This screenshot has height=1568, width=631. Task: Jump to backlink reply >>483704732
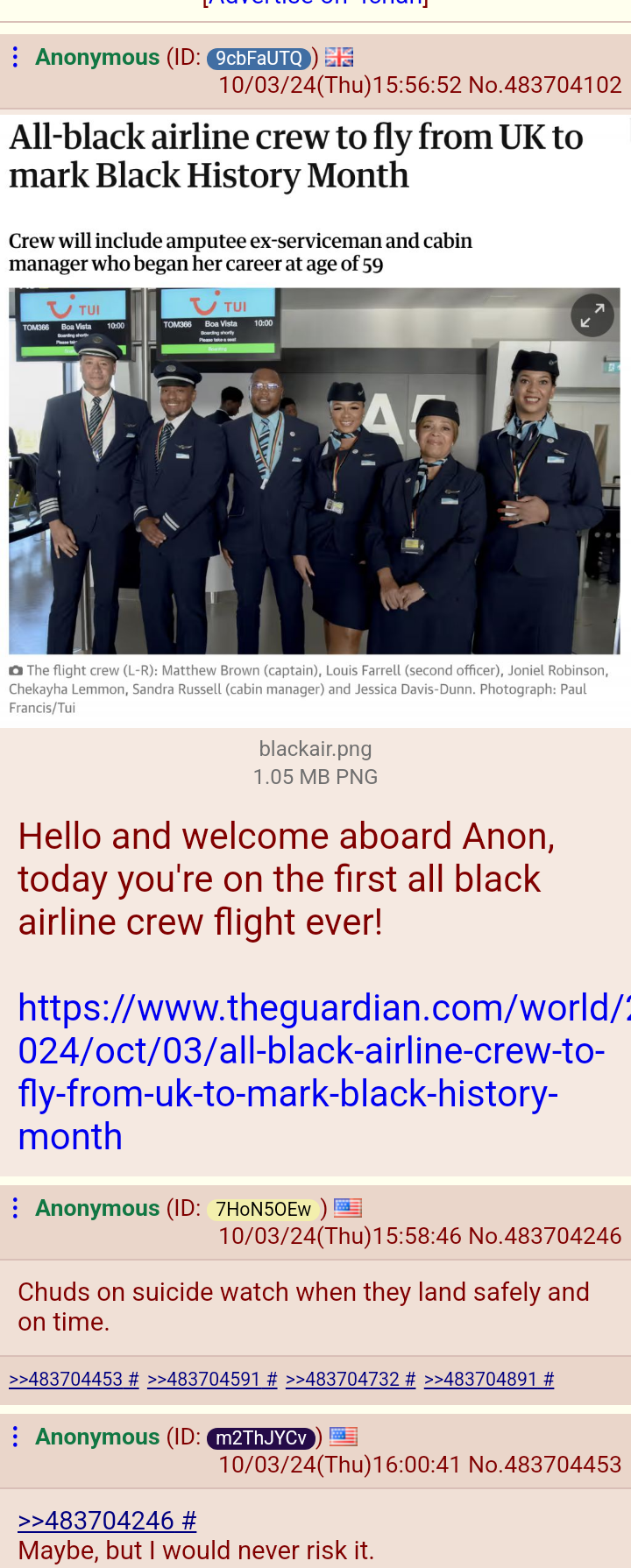tap(343, 1380)
